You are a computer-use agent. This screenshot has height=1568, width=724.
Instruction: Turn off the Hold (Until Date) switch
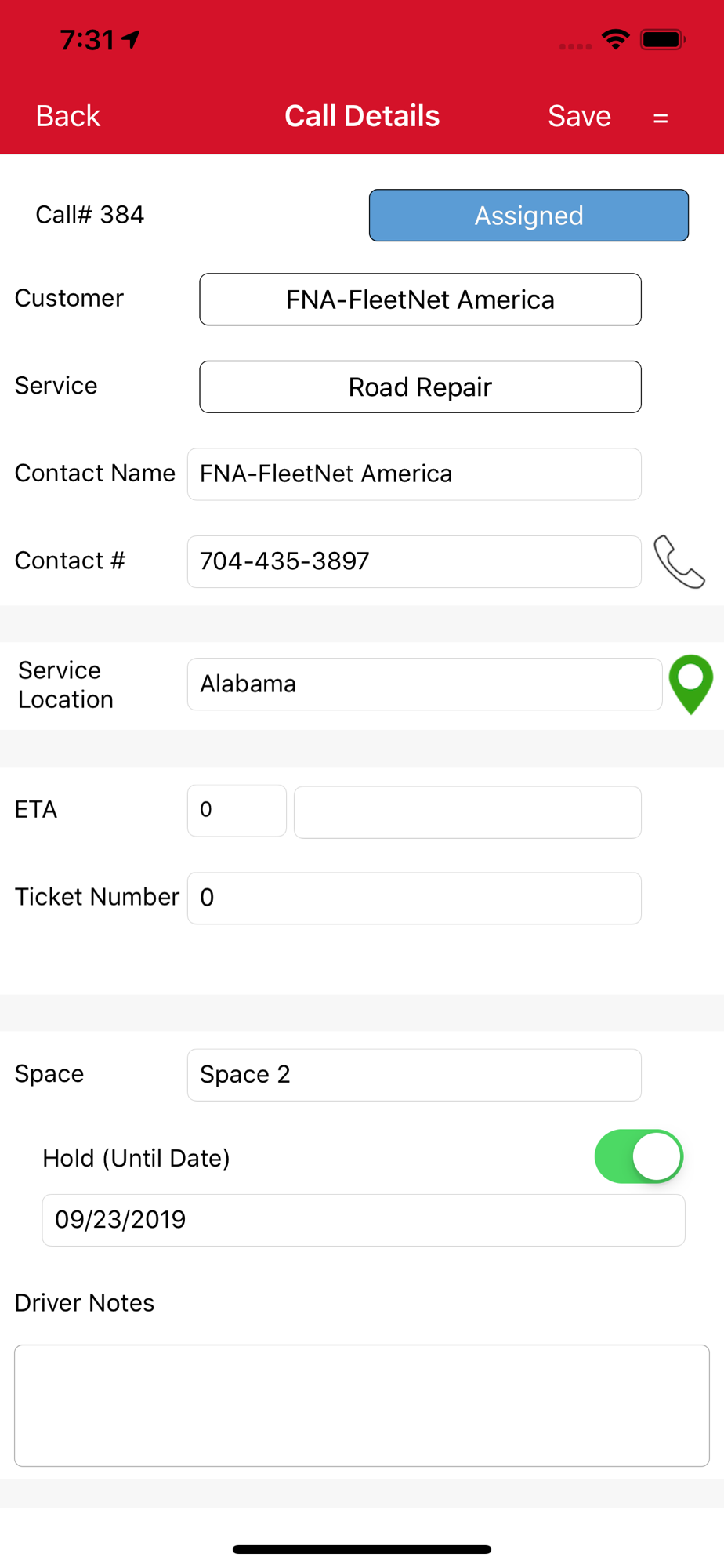tap(639, 1156)
